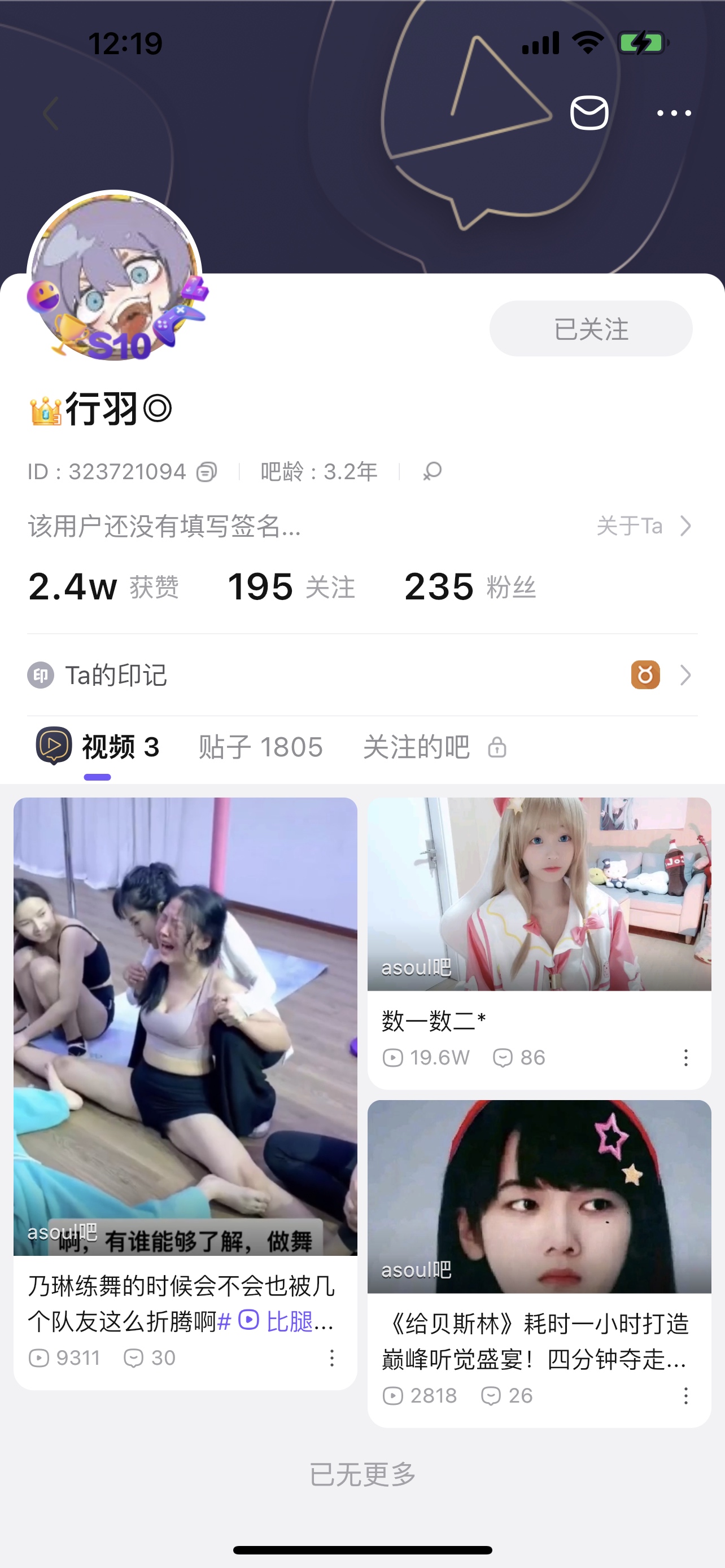Open 关于Ta details

click(x=644, y=526)
